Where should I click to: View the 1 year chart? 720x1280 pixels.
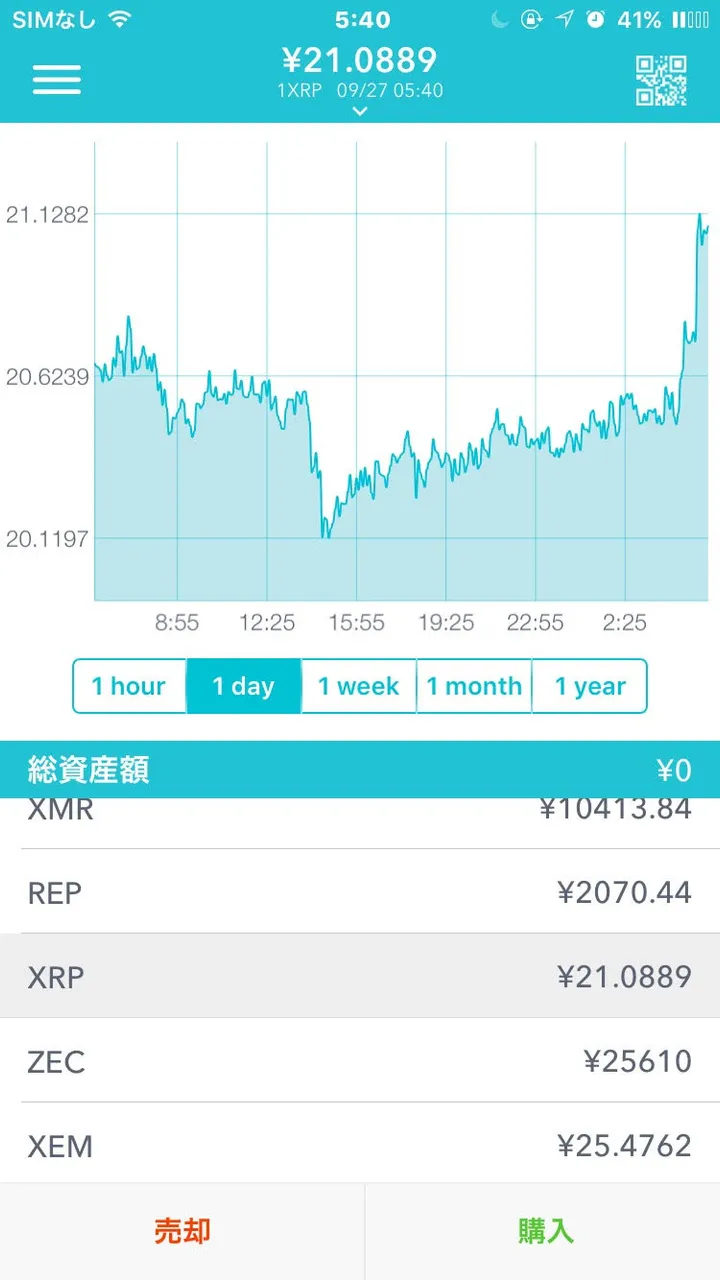point(589,686)
